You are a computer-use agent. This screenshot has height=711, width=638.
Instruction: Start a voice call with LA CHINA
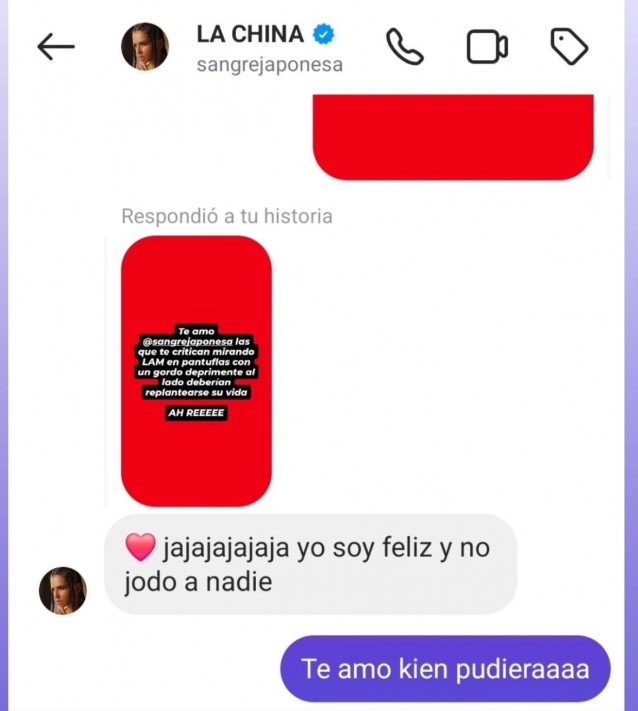pyautogui.click(x=404, y=47)
